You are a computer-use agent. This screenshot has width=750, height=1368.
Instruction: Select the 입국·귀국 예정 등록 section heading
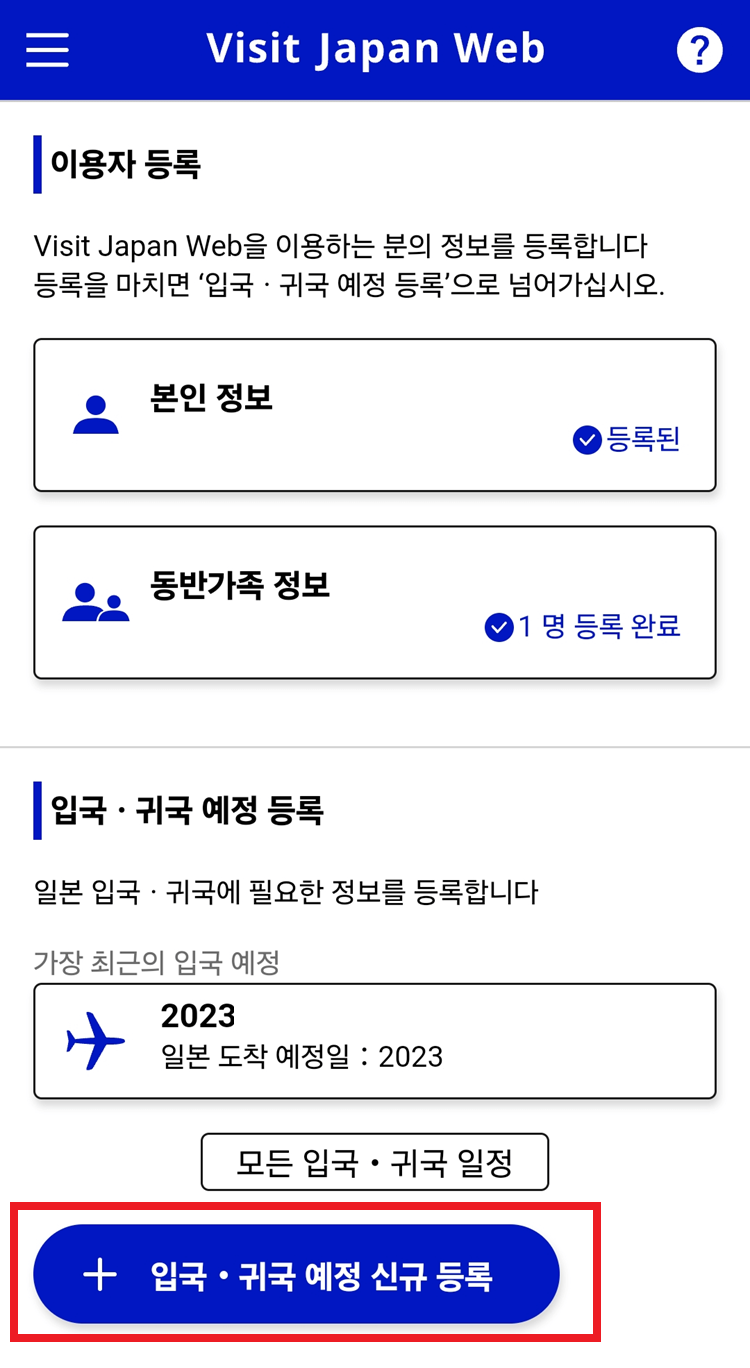pos(190,811)
